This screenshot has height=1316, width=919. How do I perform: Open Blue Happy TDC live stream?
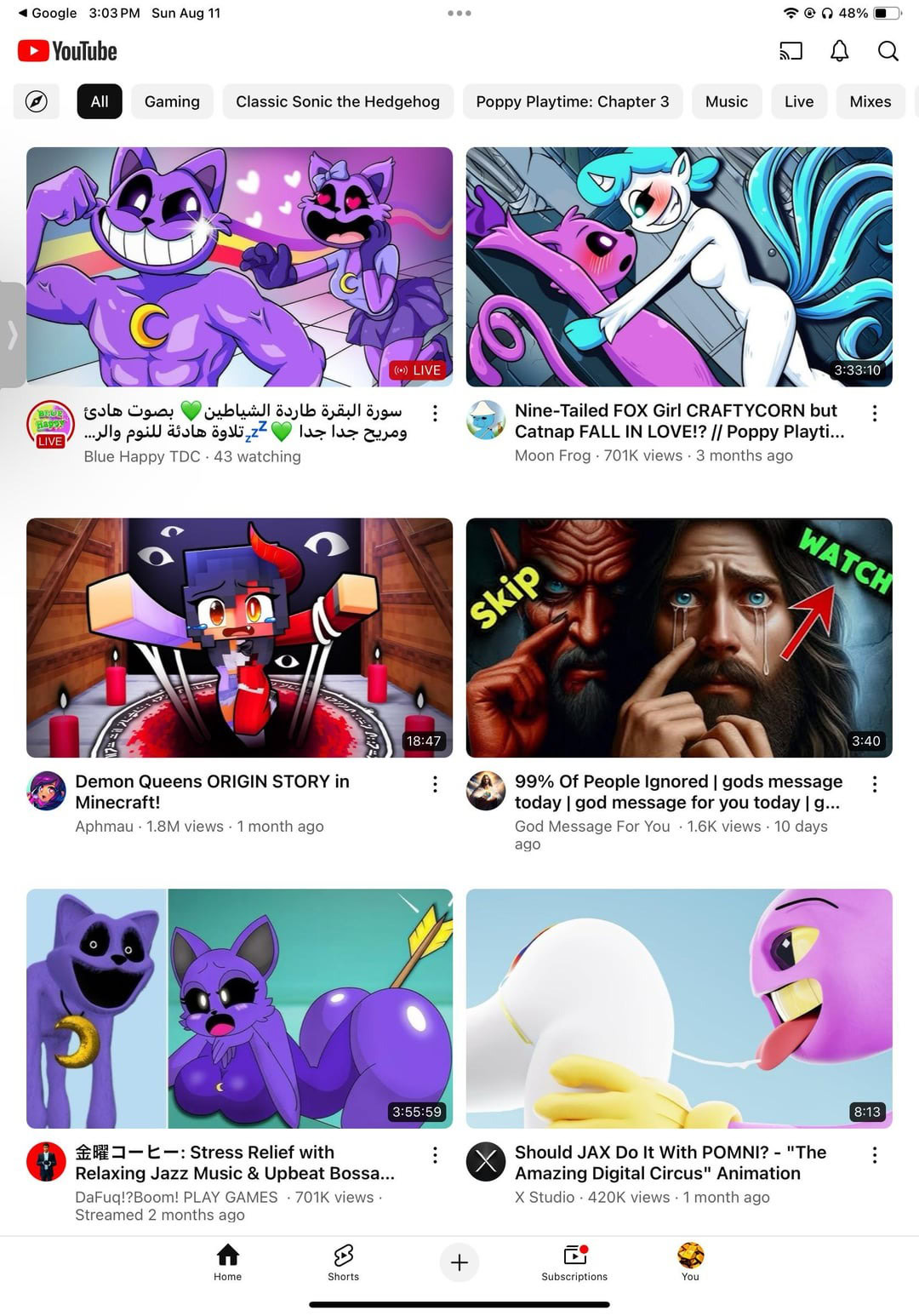click(239, 266)
